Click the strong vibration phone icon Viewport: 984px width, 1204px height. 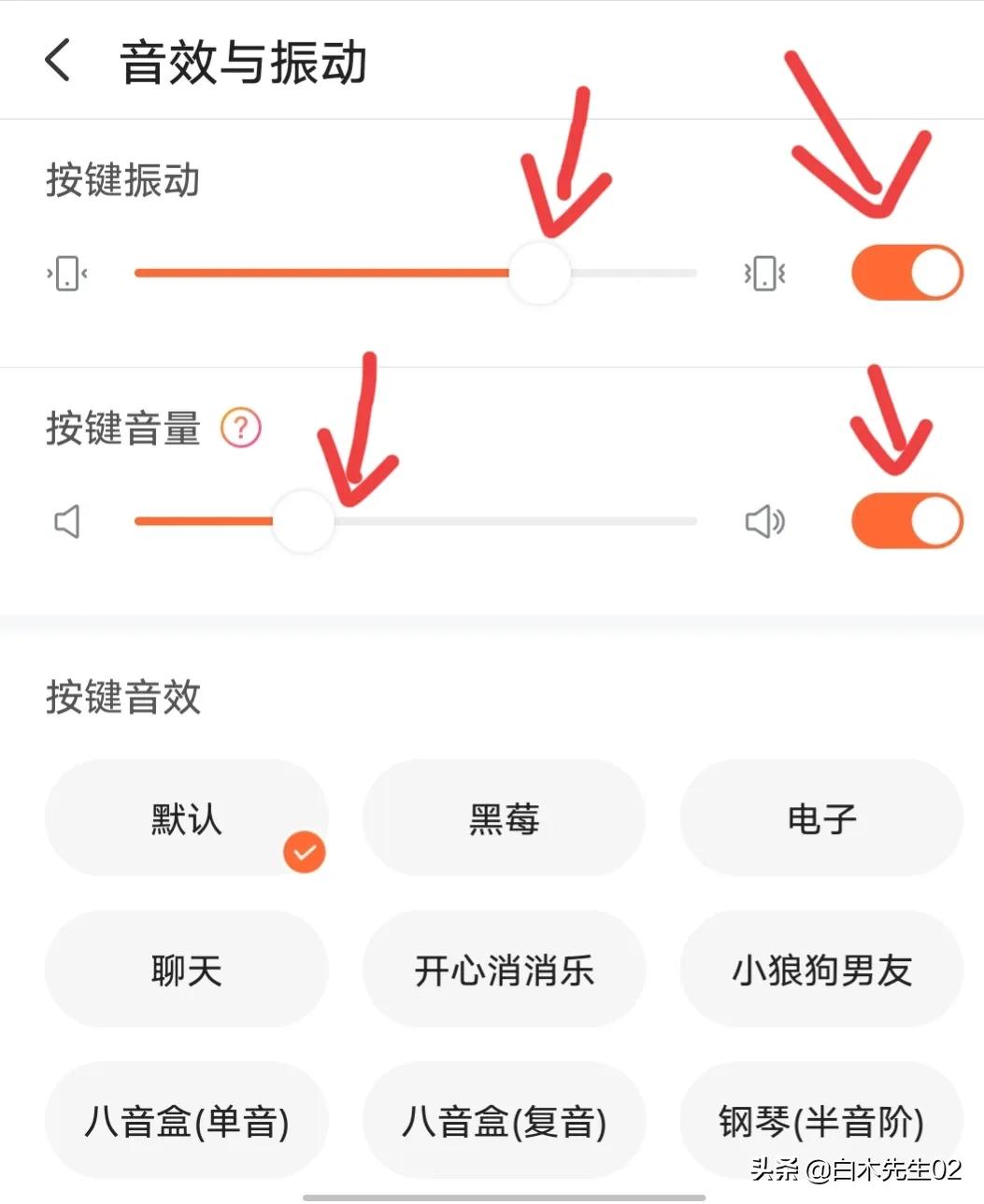pos(763,273)
